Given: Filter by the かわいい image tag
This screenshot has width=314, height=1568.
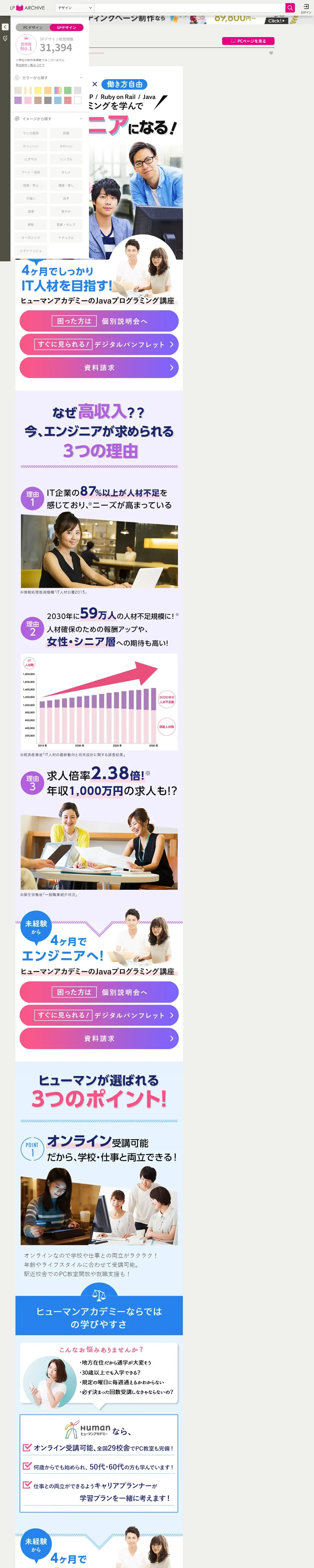Looking at the screenshot, I should pyautogui.click(x=66, y=146).
